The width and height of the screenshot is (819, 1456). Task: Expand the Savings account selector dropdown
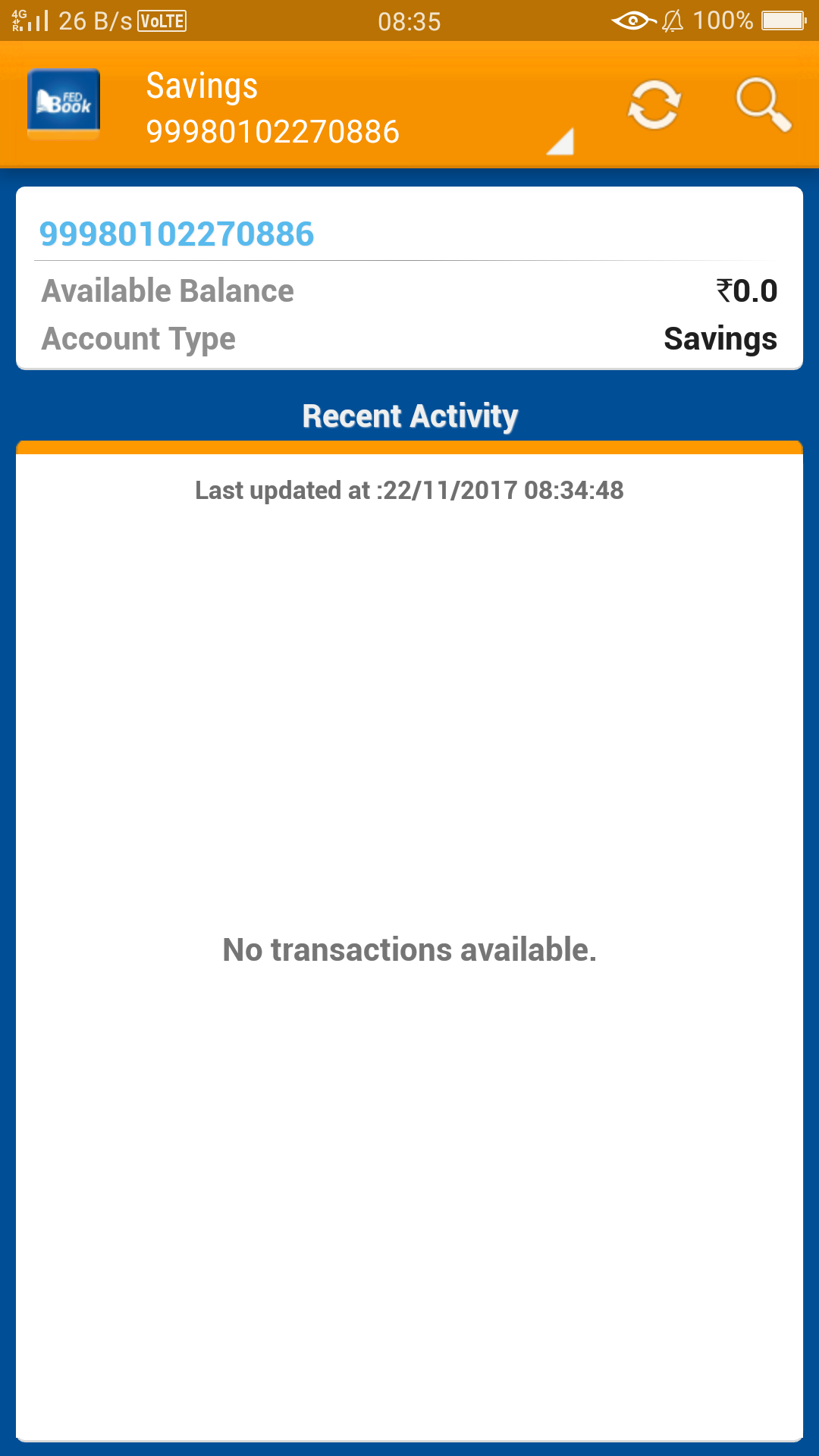tap(560, 141)
